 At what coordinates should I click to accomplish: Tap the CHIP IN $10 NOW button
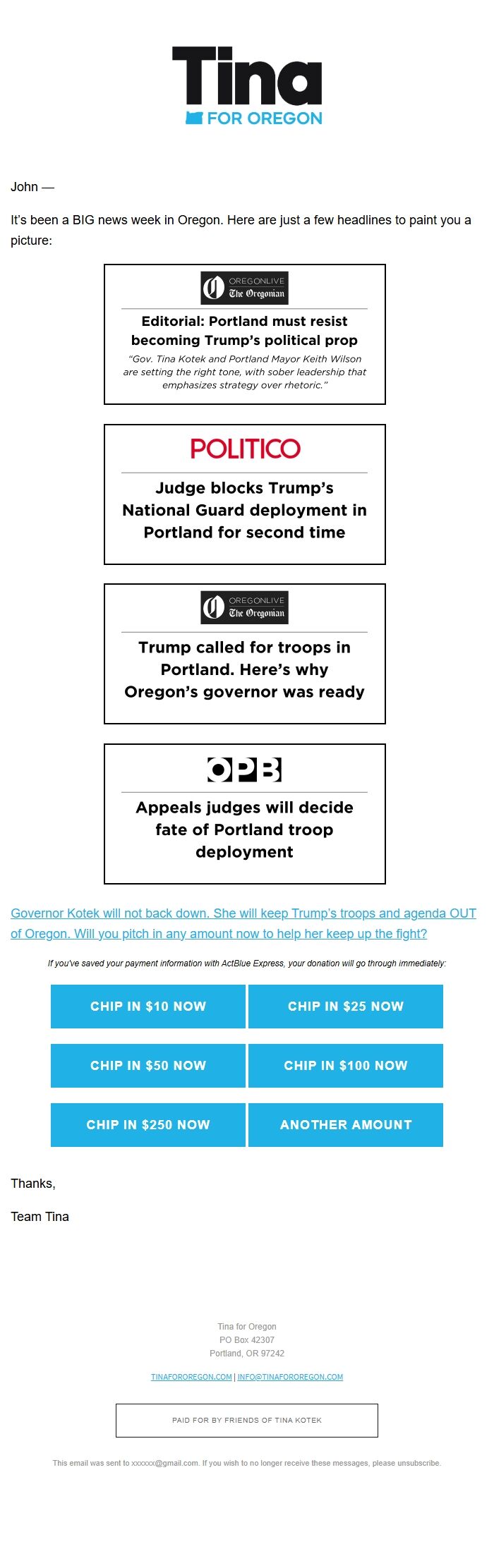point(148,1007)
